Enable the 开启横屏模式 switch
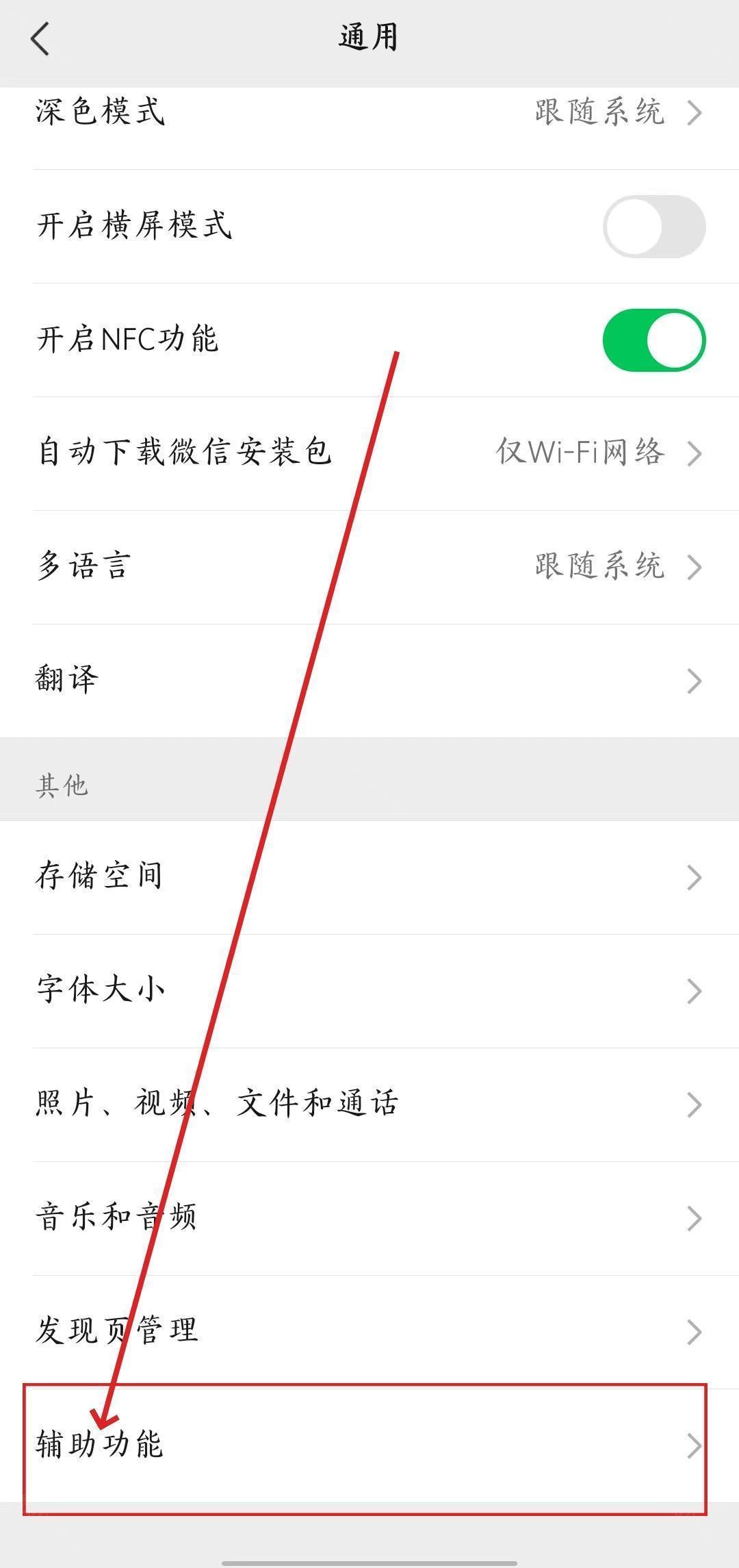The height and width of the screenshot is (1568, 739). click(x=653, y=227)
